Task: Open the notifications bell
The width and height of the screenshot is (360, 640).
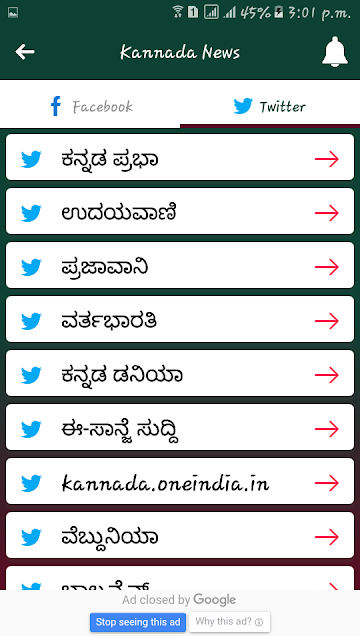Action: pyautogui.click(x=335, y=52)
